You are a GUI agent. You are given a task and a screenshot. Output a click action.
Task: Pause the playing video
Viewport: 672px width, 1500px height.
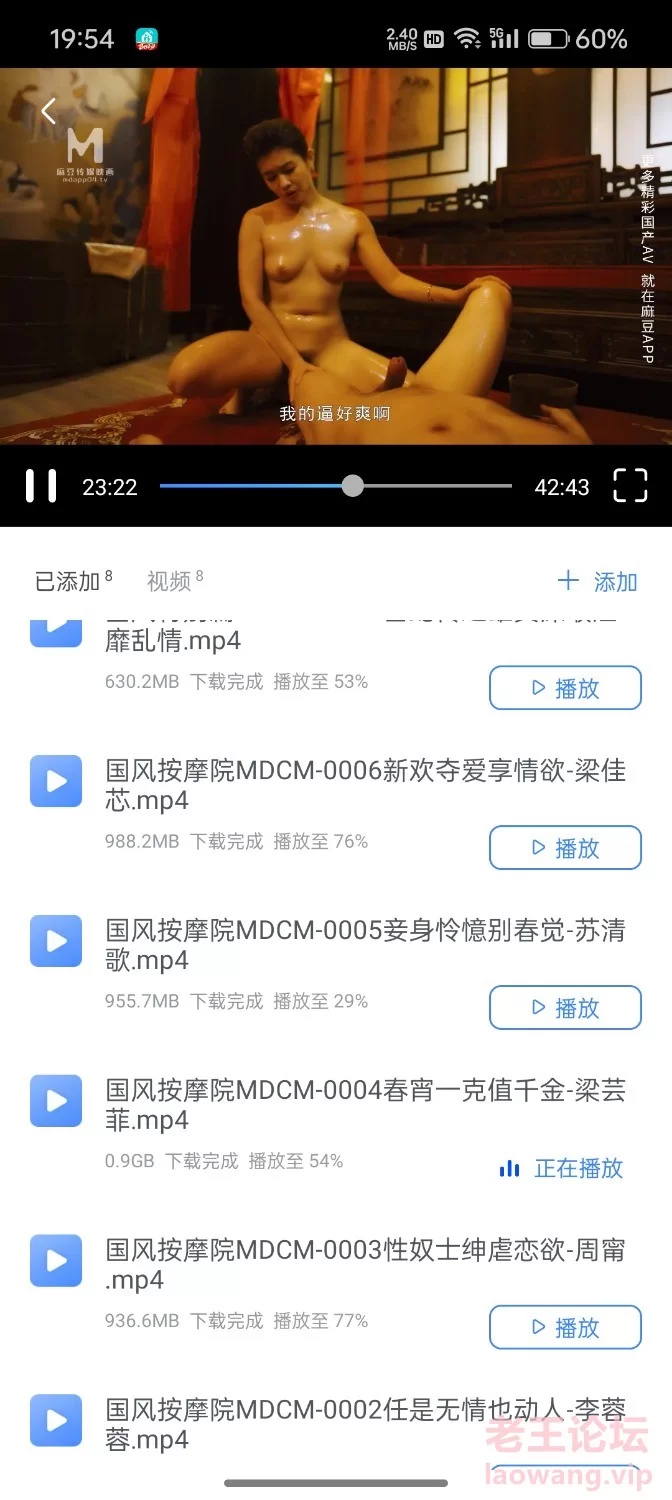[x=41, y=487]
